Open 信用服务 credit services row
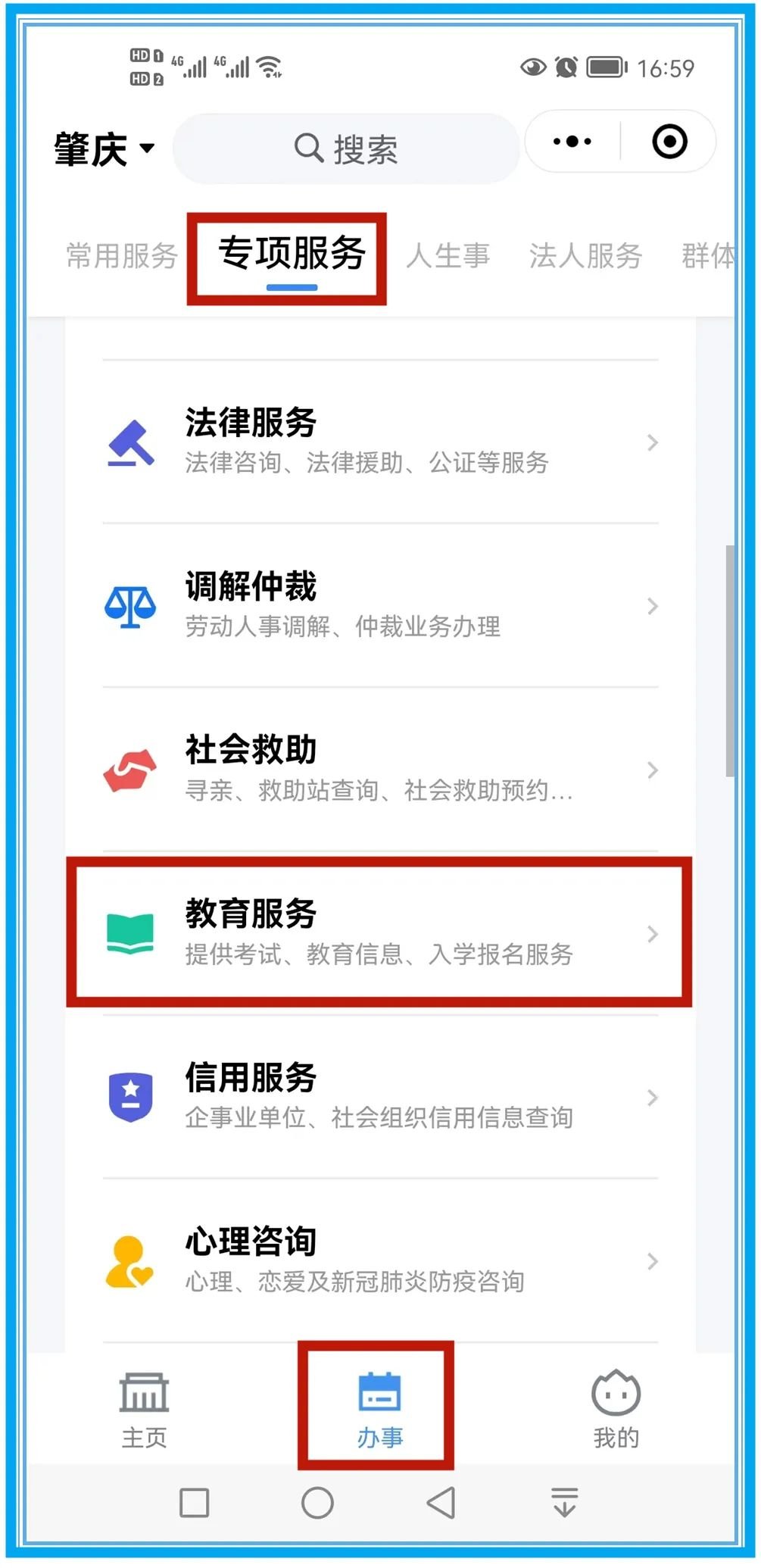Screen dimensions: 761x1568 pyautogui.click(x=379, y=1096)
